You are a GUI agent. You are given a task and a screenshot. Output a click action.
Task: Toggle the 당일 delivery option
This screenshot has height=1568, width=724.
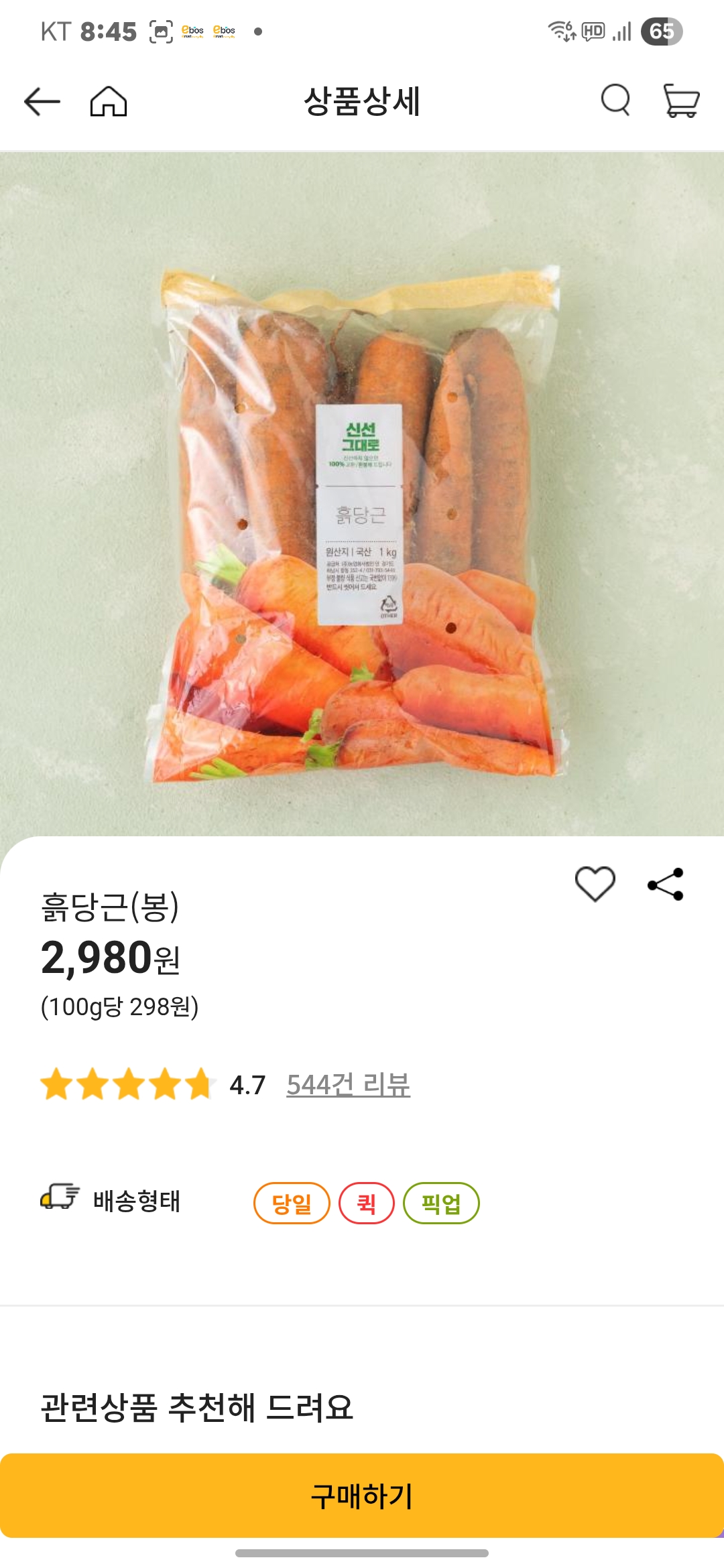(291, 1202)
